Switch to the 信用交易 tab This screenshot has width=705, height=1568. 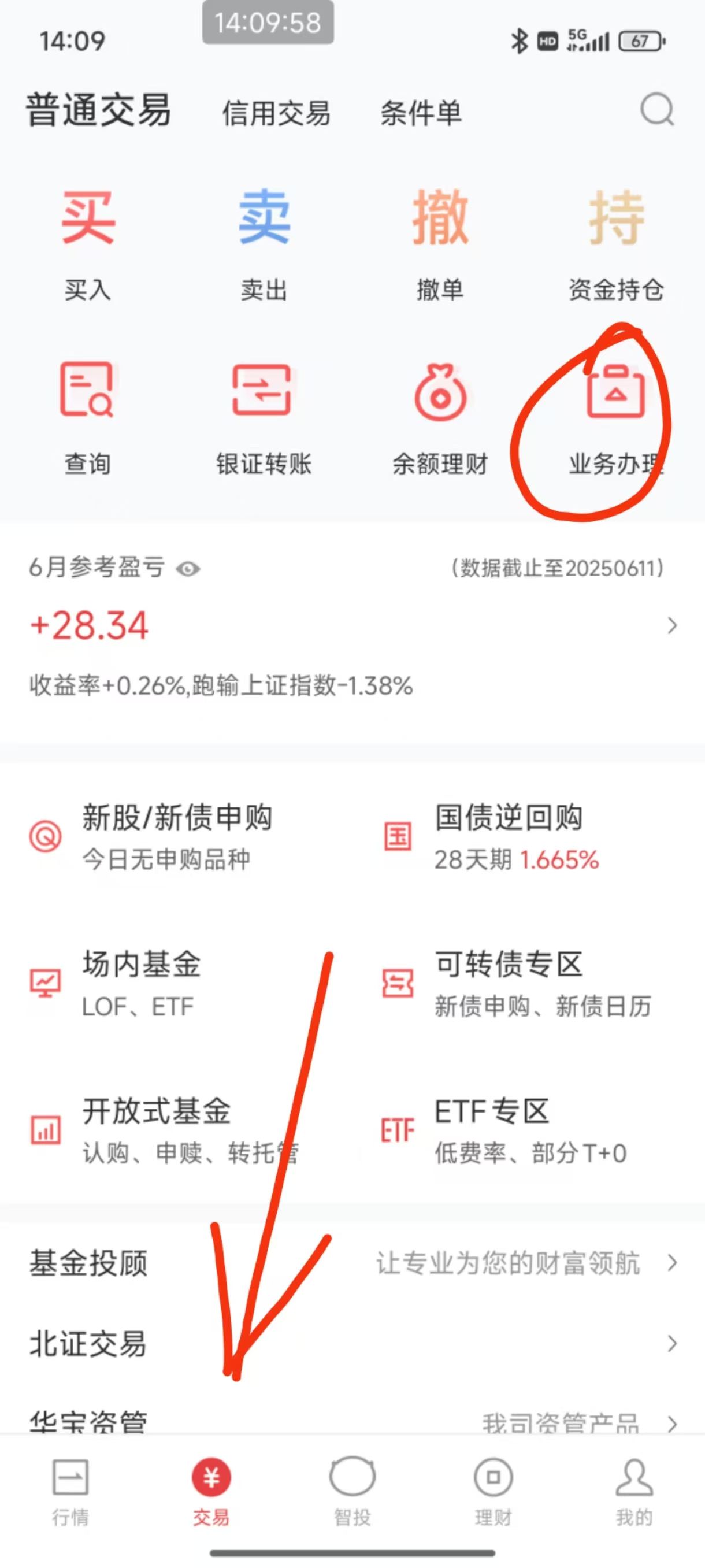click(276, 113)
